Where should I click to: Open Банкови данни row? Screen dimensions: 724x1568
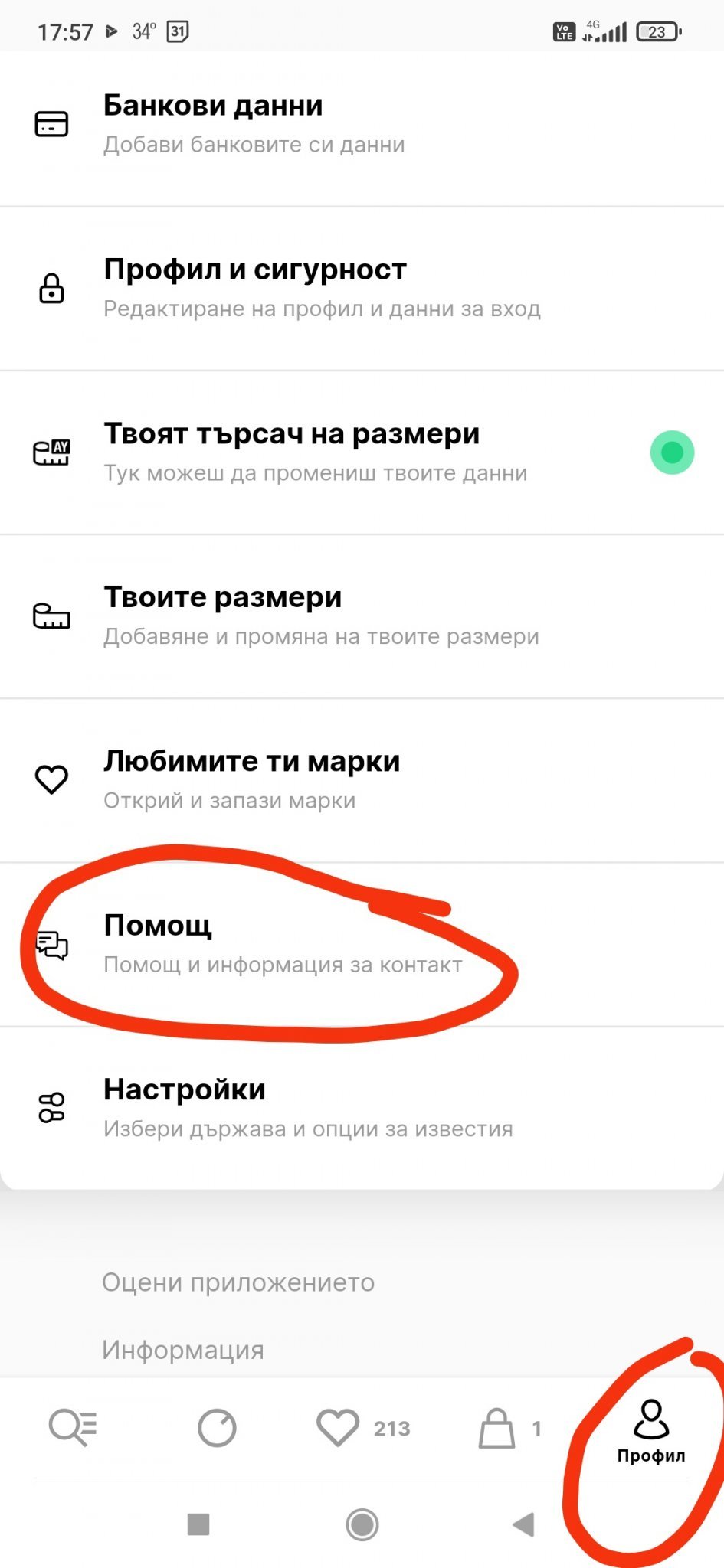tap(362, 124)
